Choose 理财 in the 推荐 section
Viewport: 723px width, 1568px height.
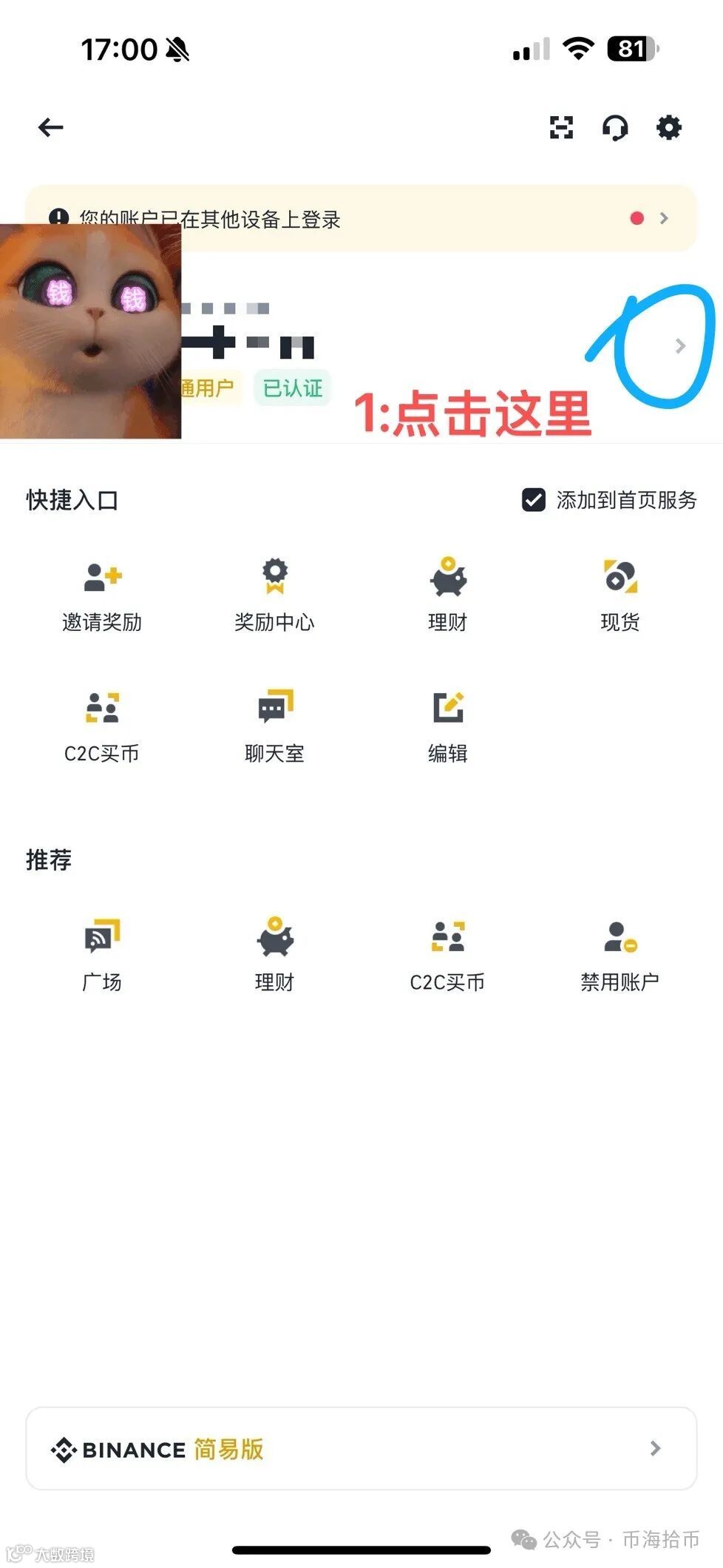tap(274, 954)
